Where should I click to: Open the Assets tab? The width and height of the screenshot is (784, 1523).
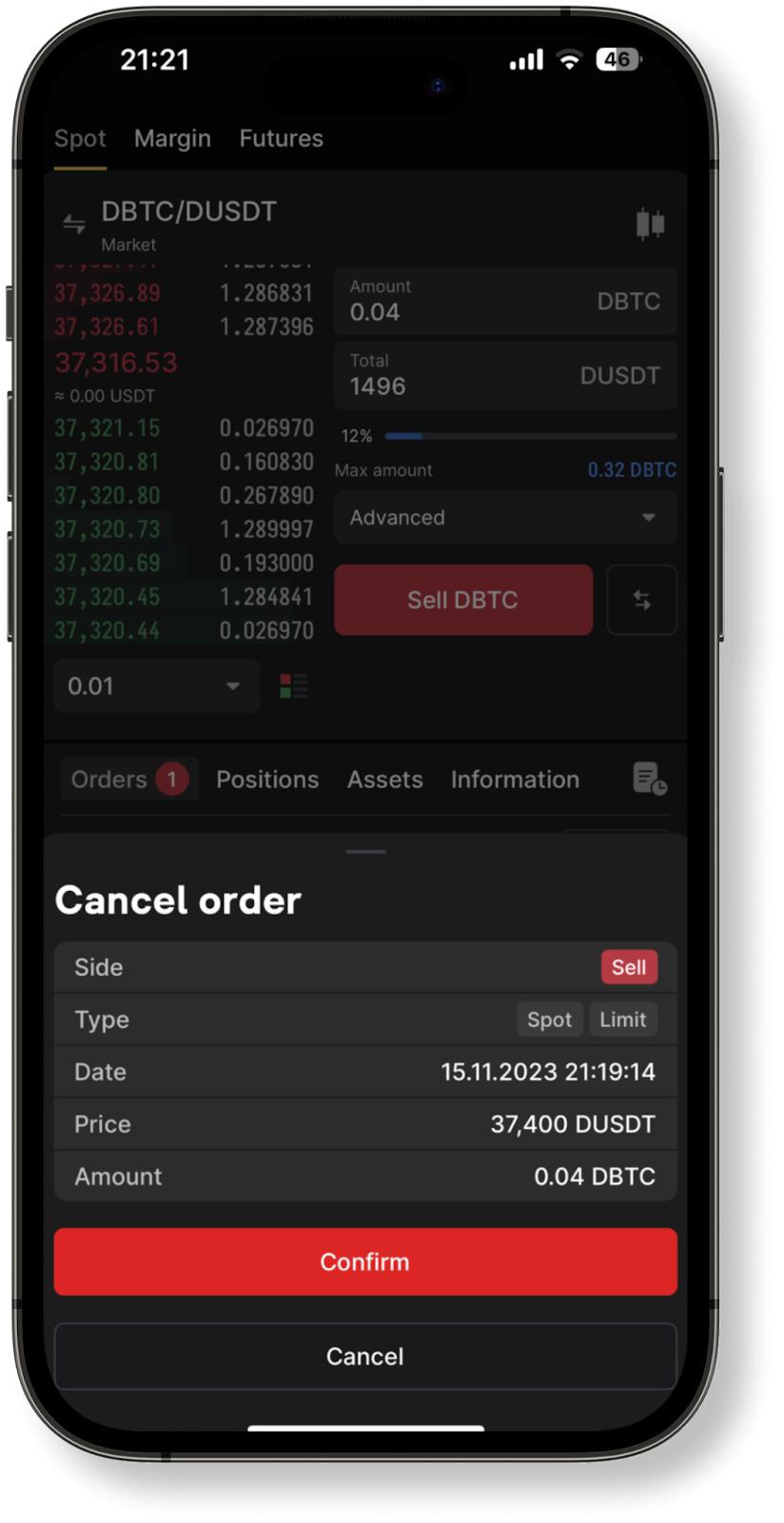coord(384,780)
